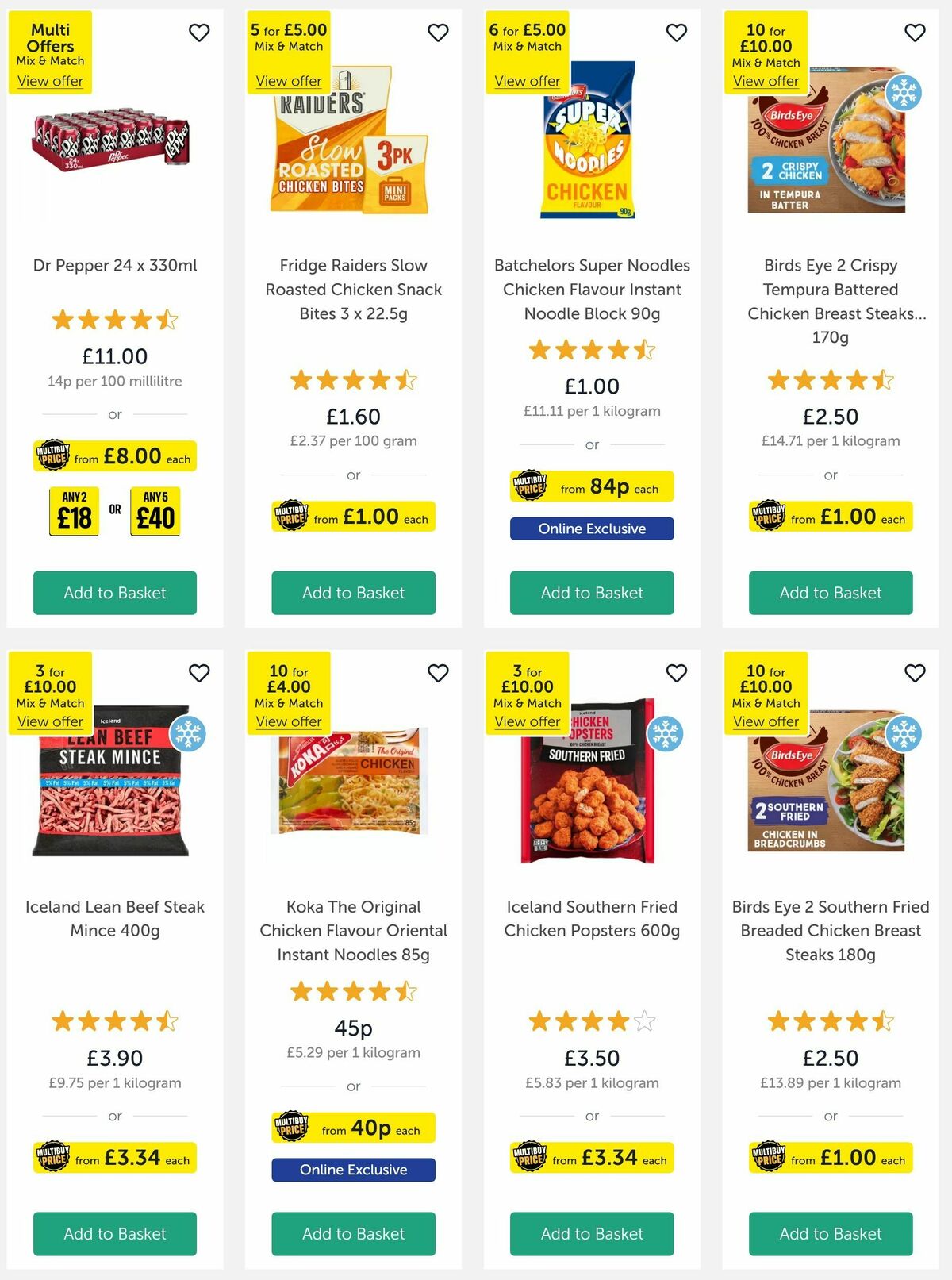Viewport: 952px width, 1280px height.
Task: Open the Multi Offers link for Dr Pepper
Action: (x=50, y=81)
